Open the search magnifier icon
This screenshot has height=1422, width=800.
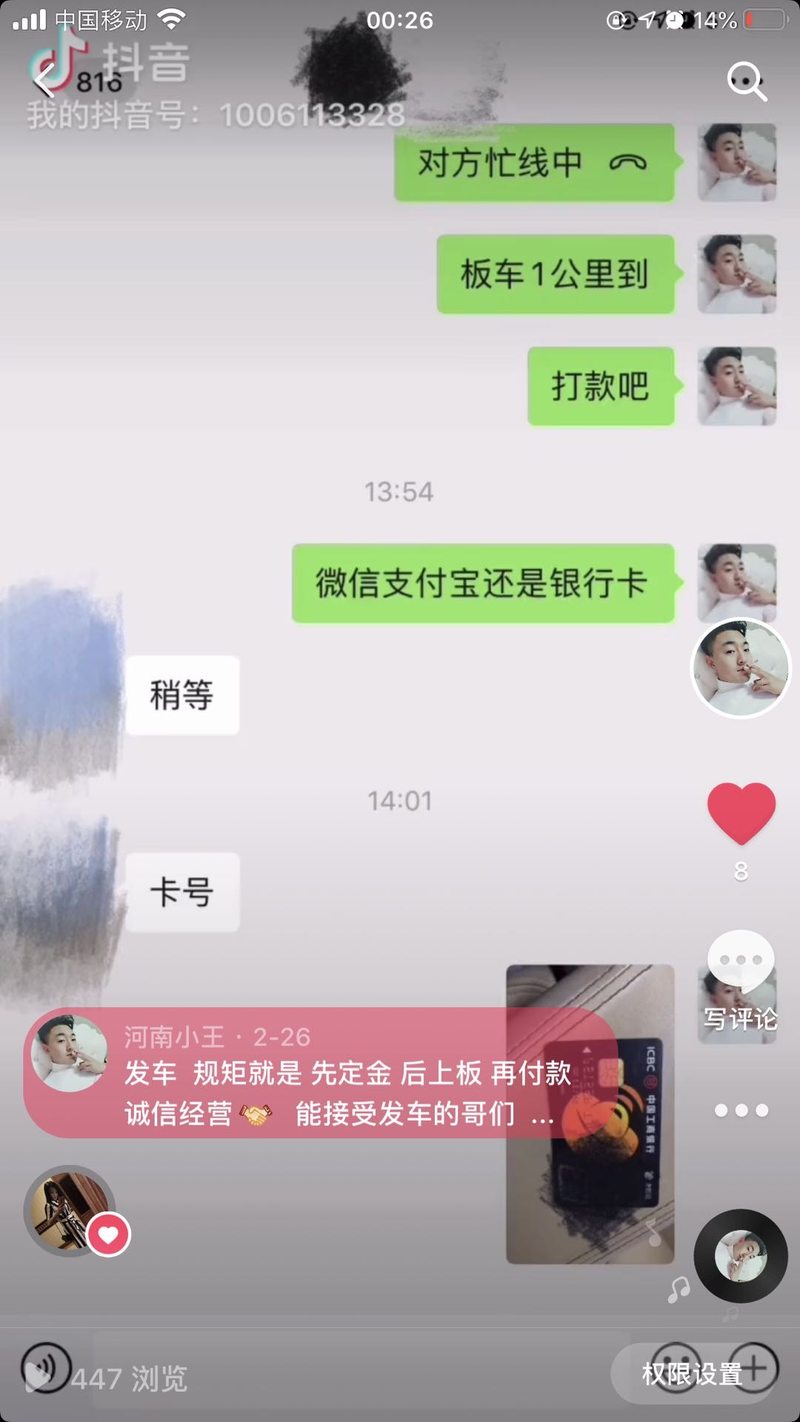[746, 80]
